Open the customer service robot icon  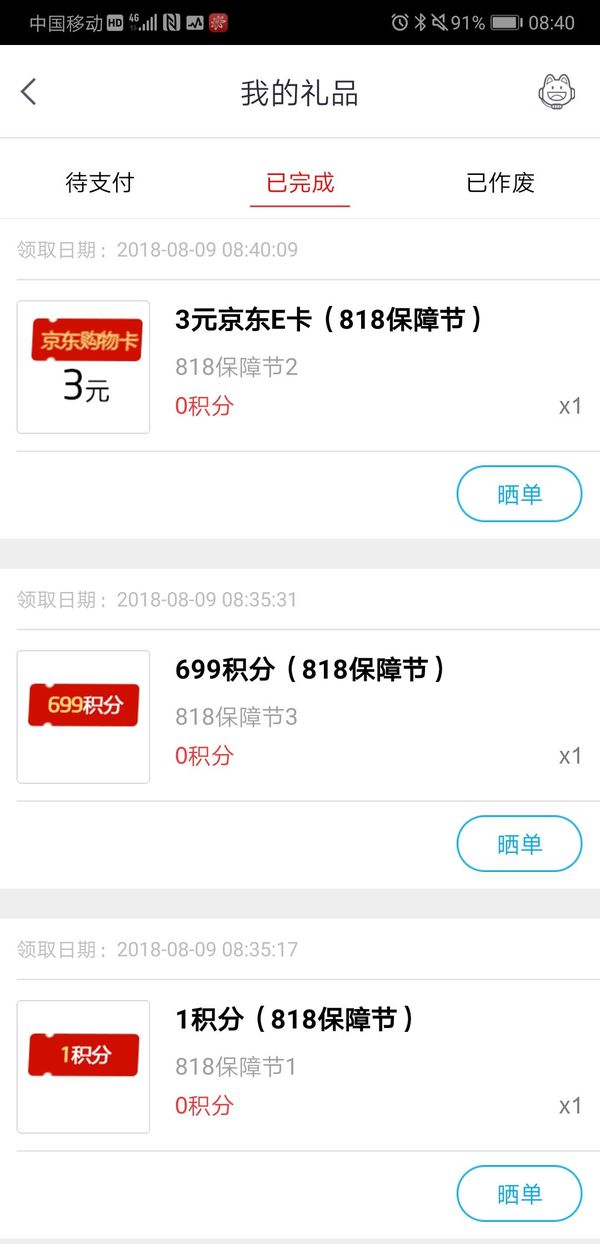(558, 93)
